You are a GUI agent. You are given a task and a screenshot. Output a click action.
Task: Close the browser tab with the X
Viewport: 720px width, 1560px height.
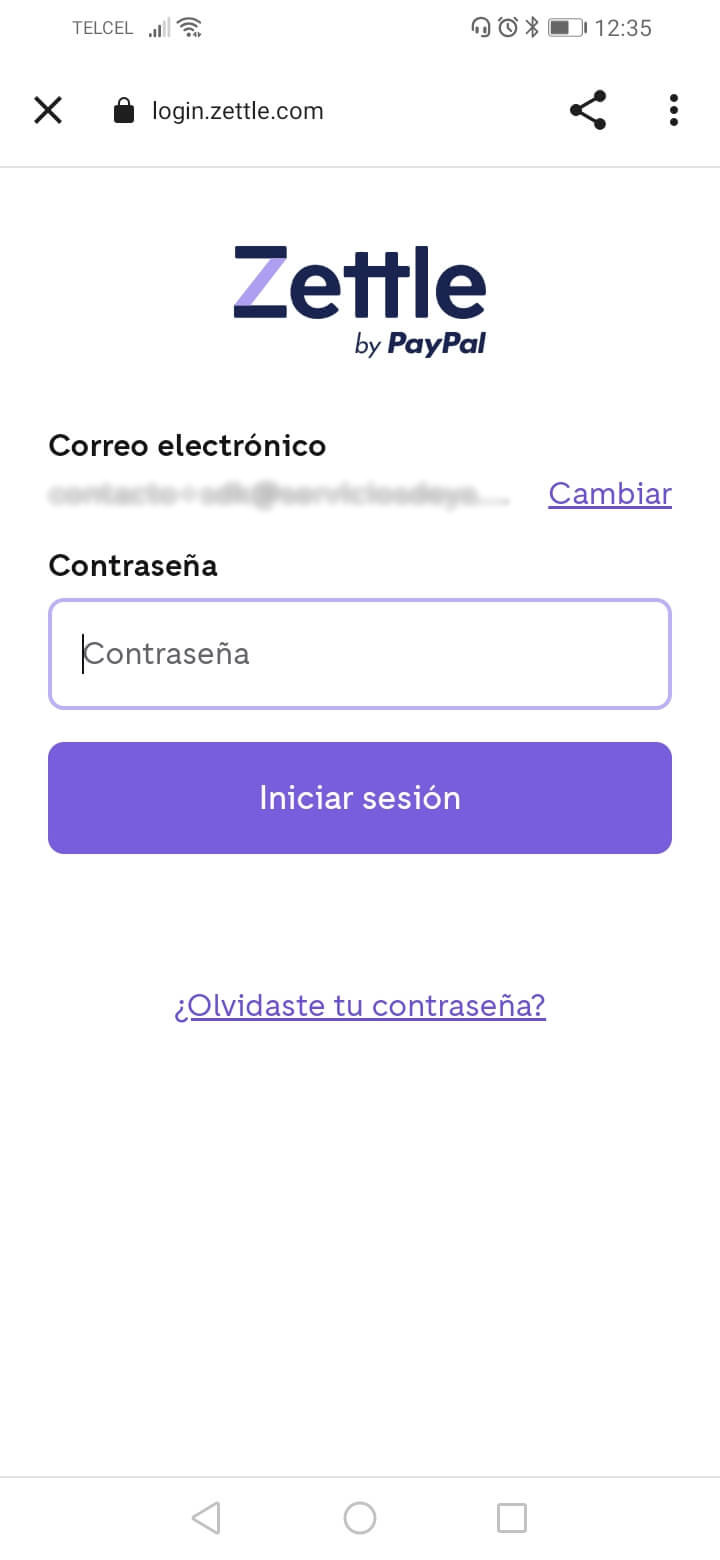click(48, 110)
